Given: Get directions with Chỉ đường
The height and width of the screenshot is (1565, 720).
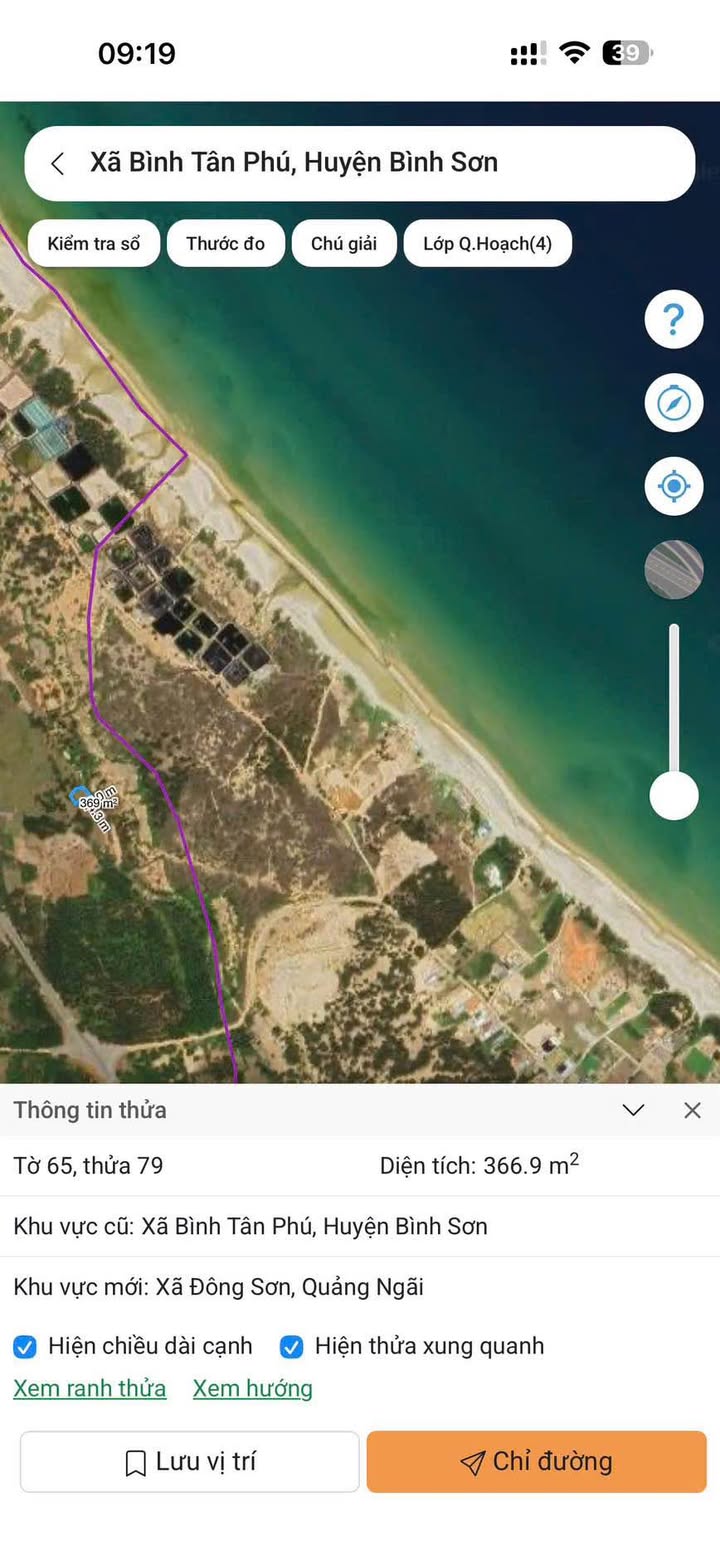Looking at the screenshot, I should pyautogui.click(x=536, y=1462).
